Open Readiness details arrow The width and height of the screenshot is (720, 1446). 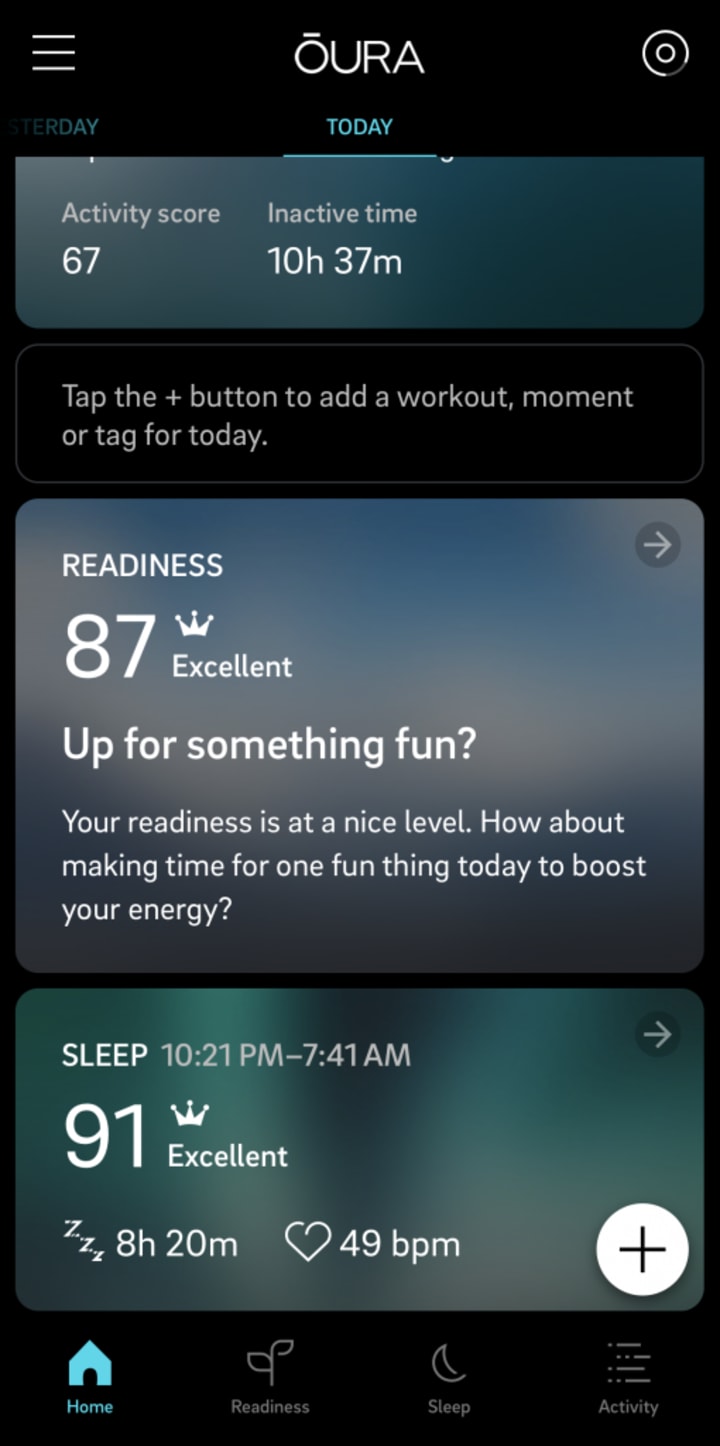click(657, 545)
